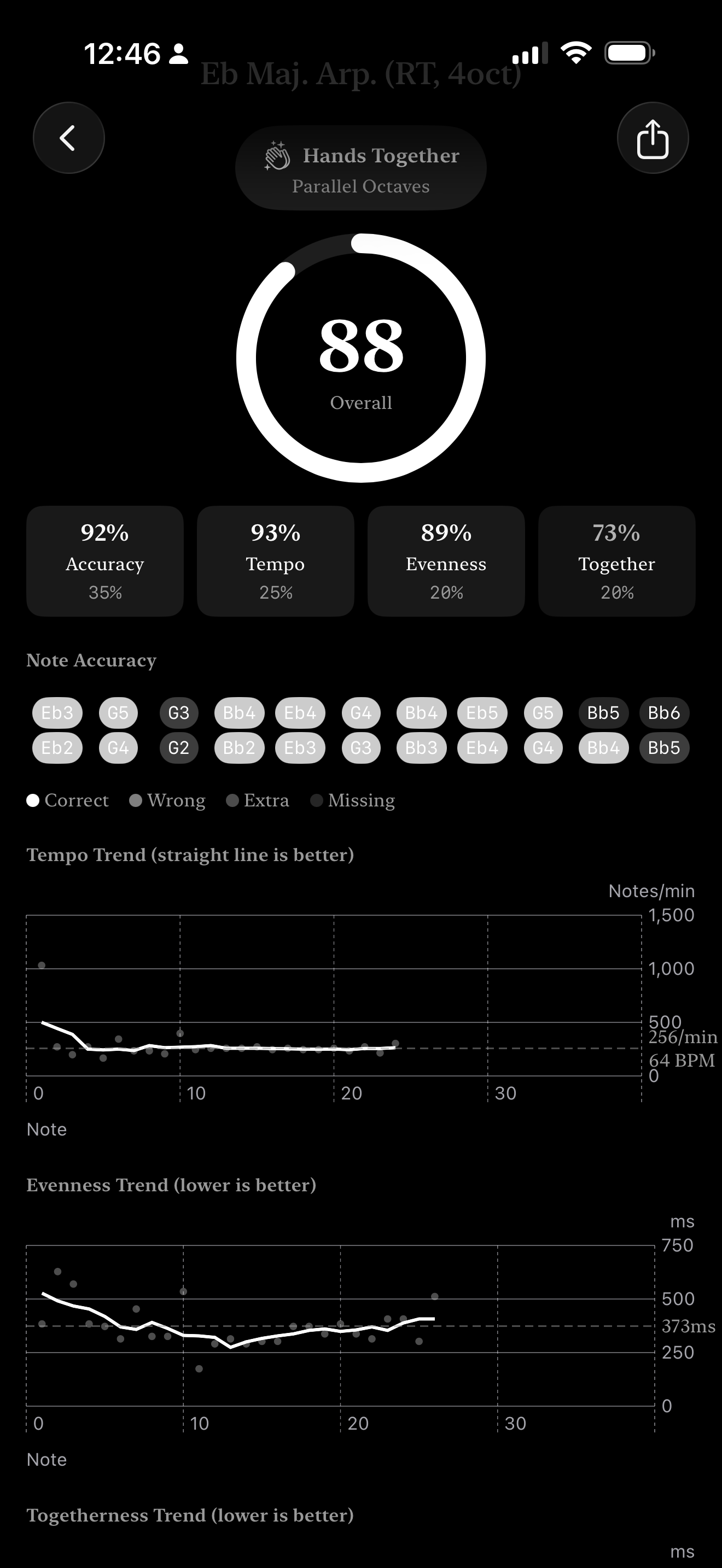The height and width of the screenshot is (1568, 722).
Task: Tap the person icon in the status bar
Action: click(x=178, y=54)
